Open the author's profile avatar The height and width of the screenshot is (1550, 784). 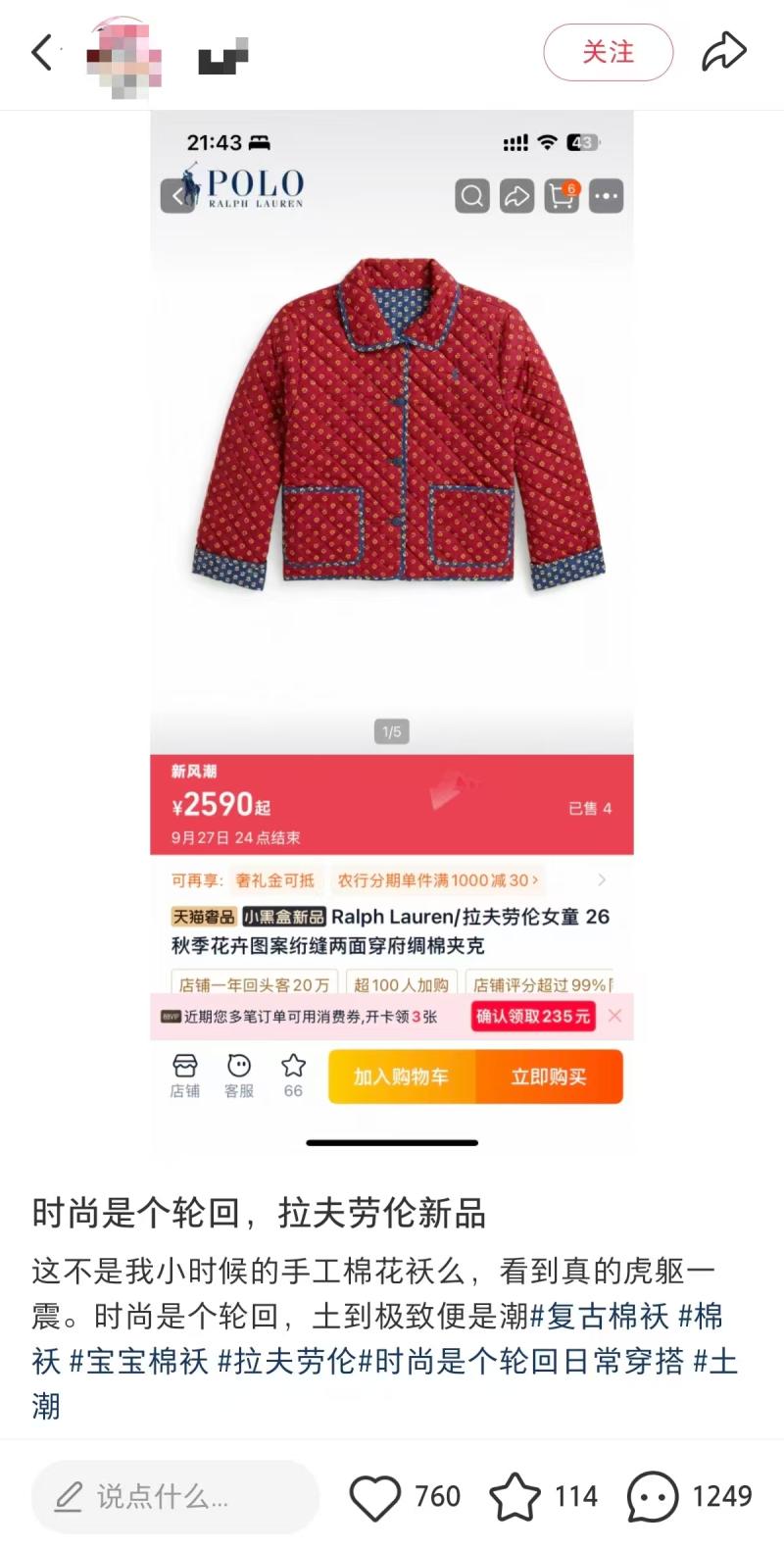[122, 54]
